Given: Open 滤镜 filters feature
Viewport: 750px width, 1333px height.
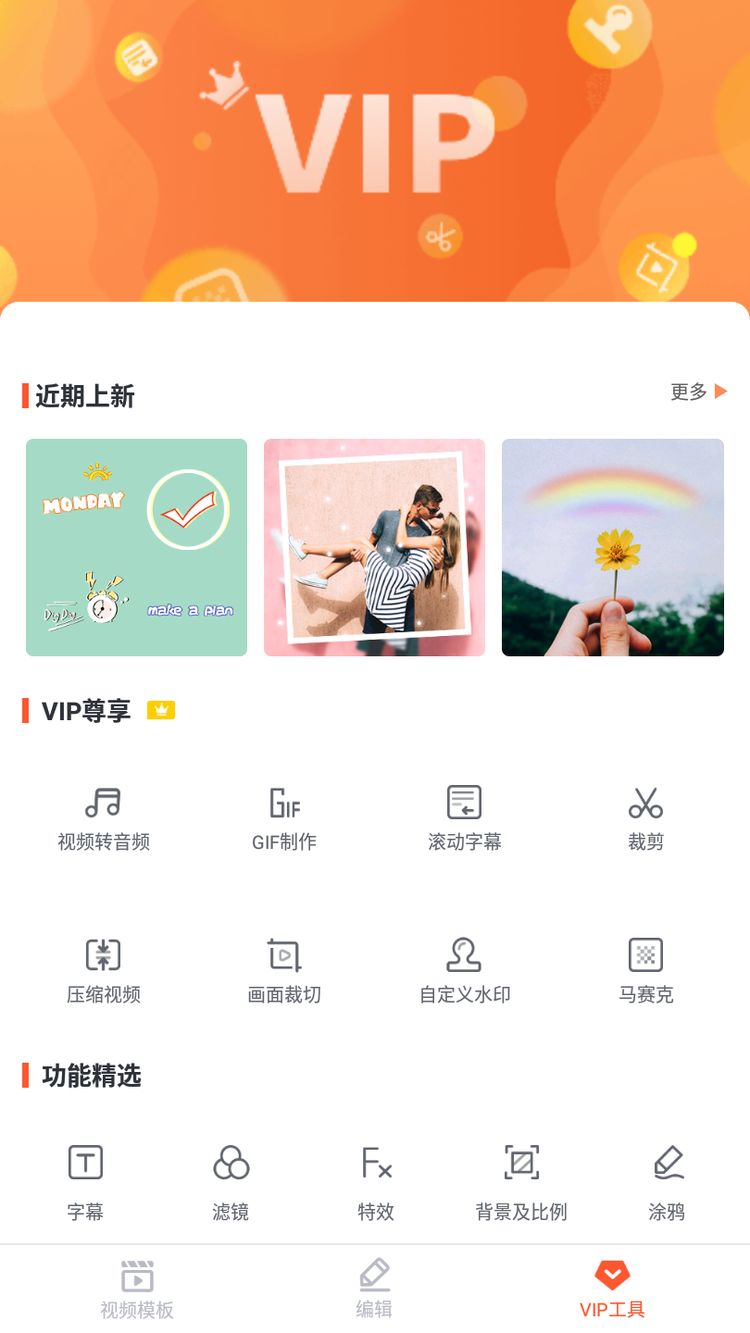Looking at the screenshot, I should (231, 1182).
